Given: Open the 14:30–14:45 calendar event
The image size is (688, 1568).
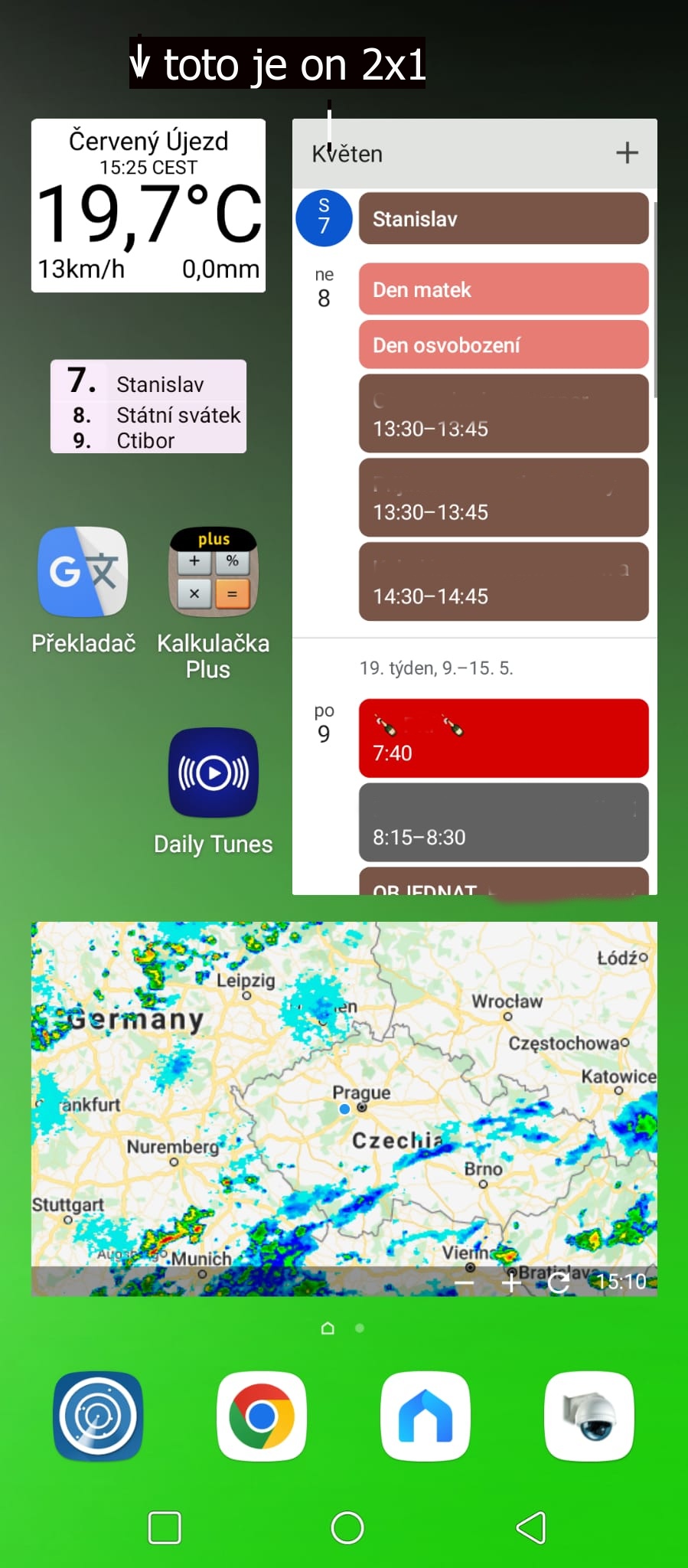Looking at the screenshot, I should [504, 582].
